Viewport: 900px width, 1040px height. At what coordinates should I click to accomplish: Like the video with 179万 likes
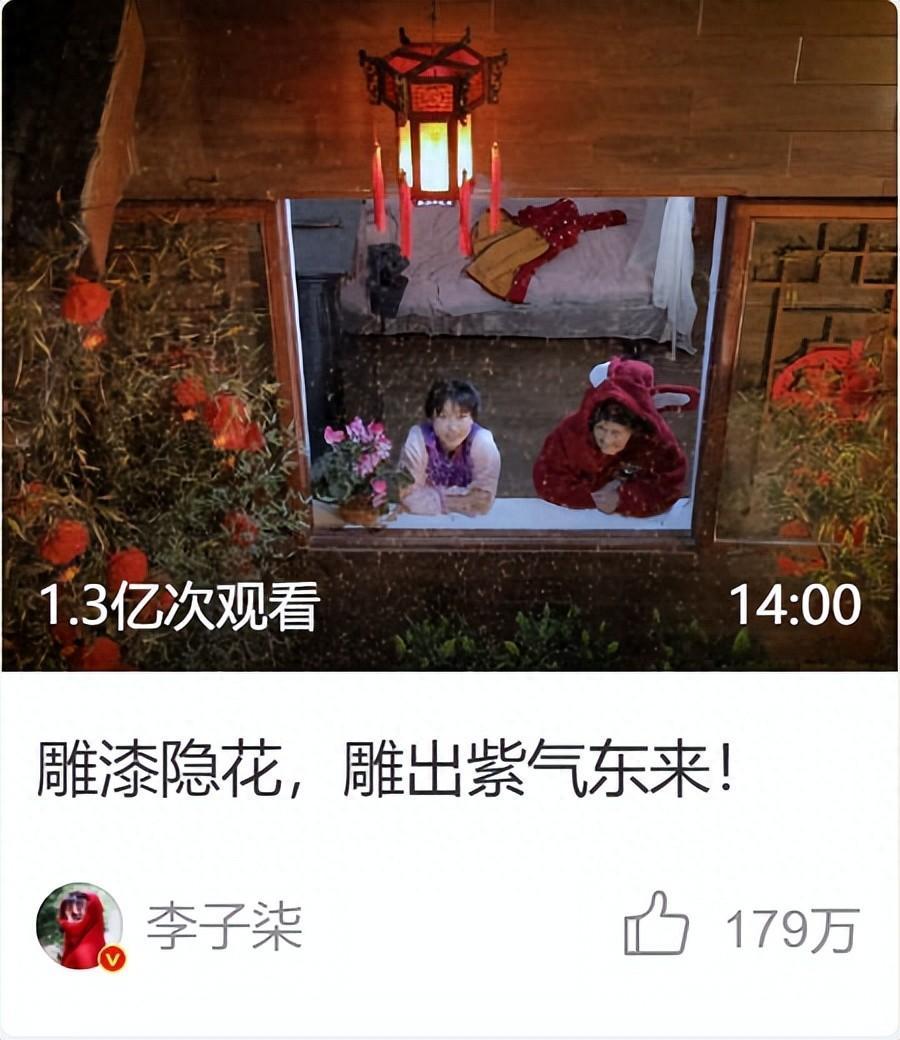pos(657,924)
